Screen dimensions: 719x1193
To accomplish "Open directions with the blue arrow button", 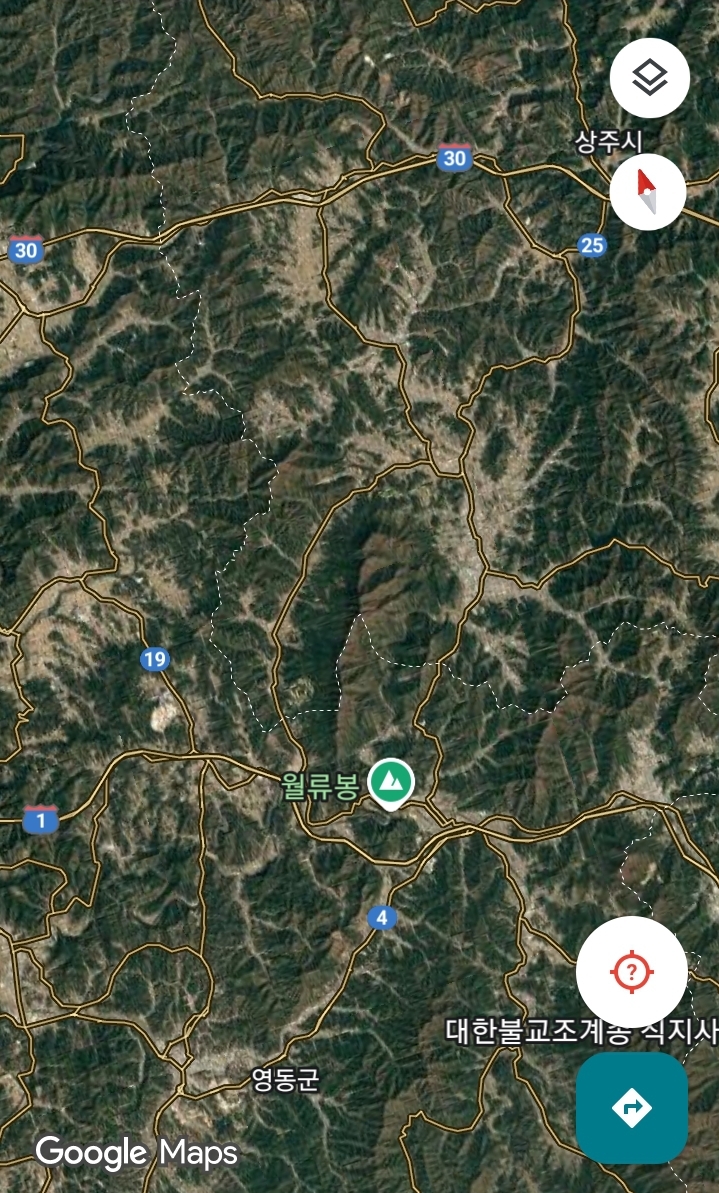I will 632,1107.
